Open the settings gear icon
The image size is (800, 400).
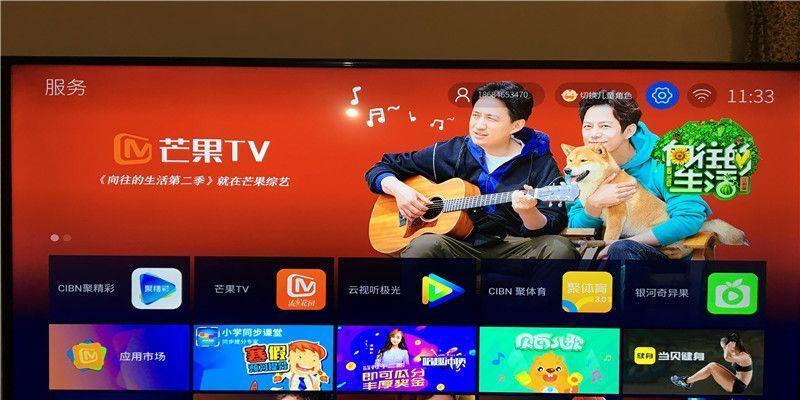pos(662,96)
